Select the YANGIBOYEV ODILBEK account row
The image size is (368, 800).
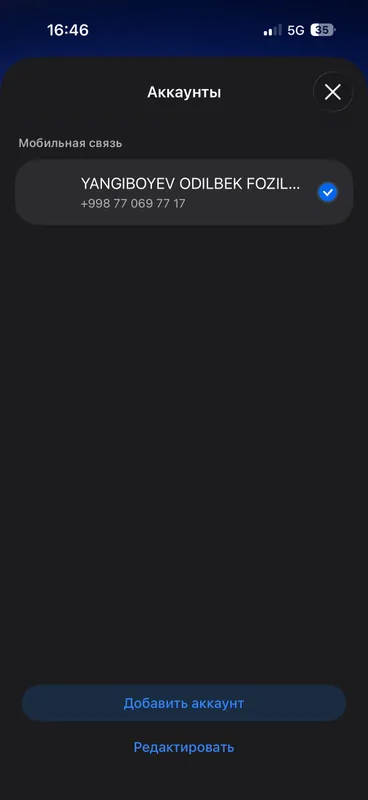(x=184, y=192)
